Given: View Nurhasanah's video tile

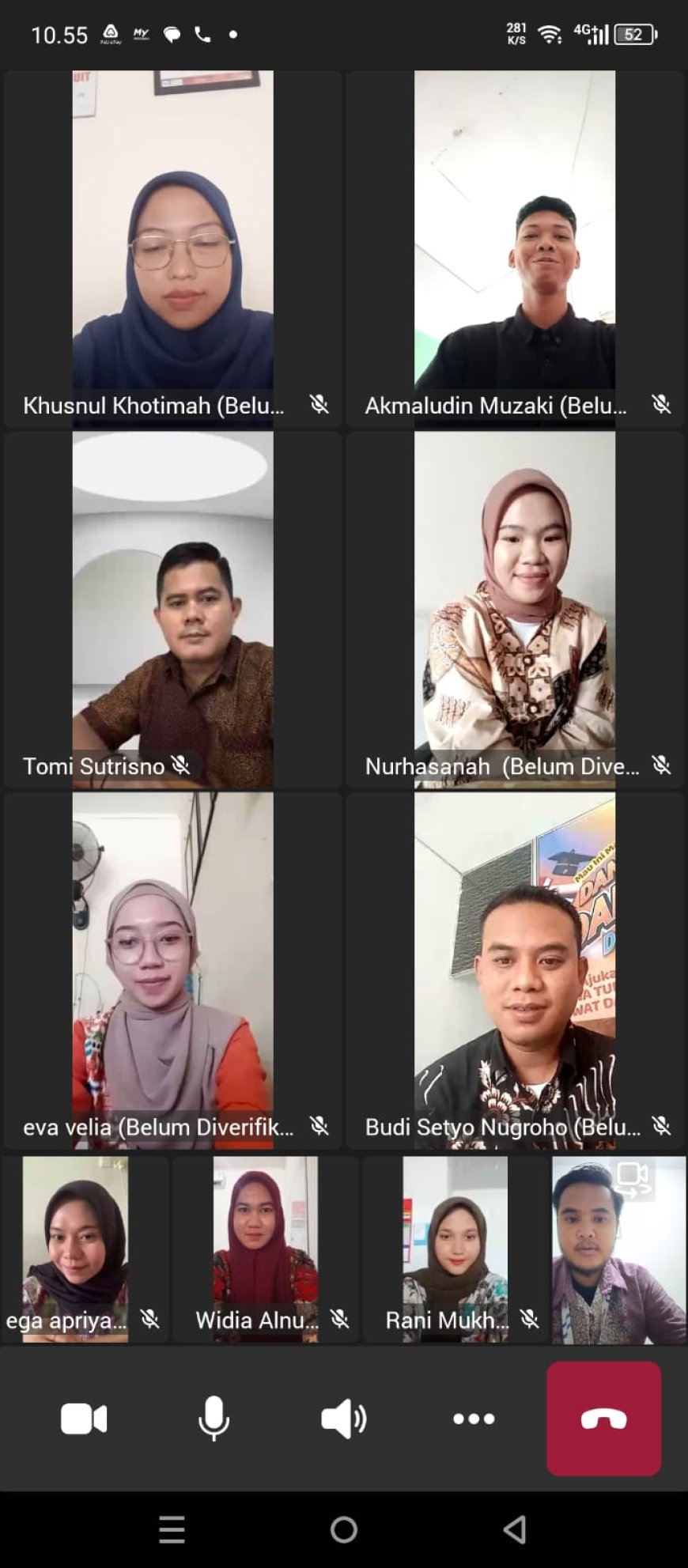Looking at the screenshot, I should pos(514,609).
